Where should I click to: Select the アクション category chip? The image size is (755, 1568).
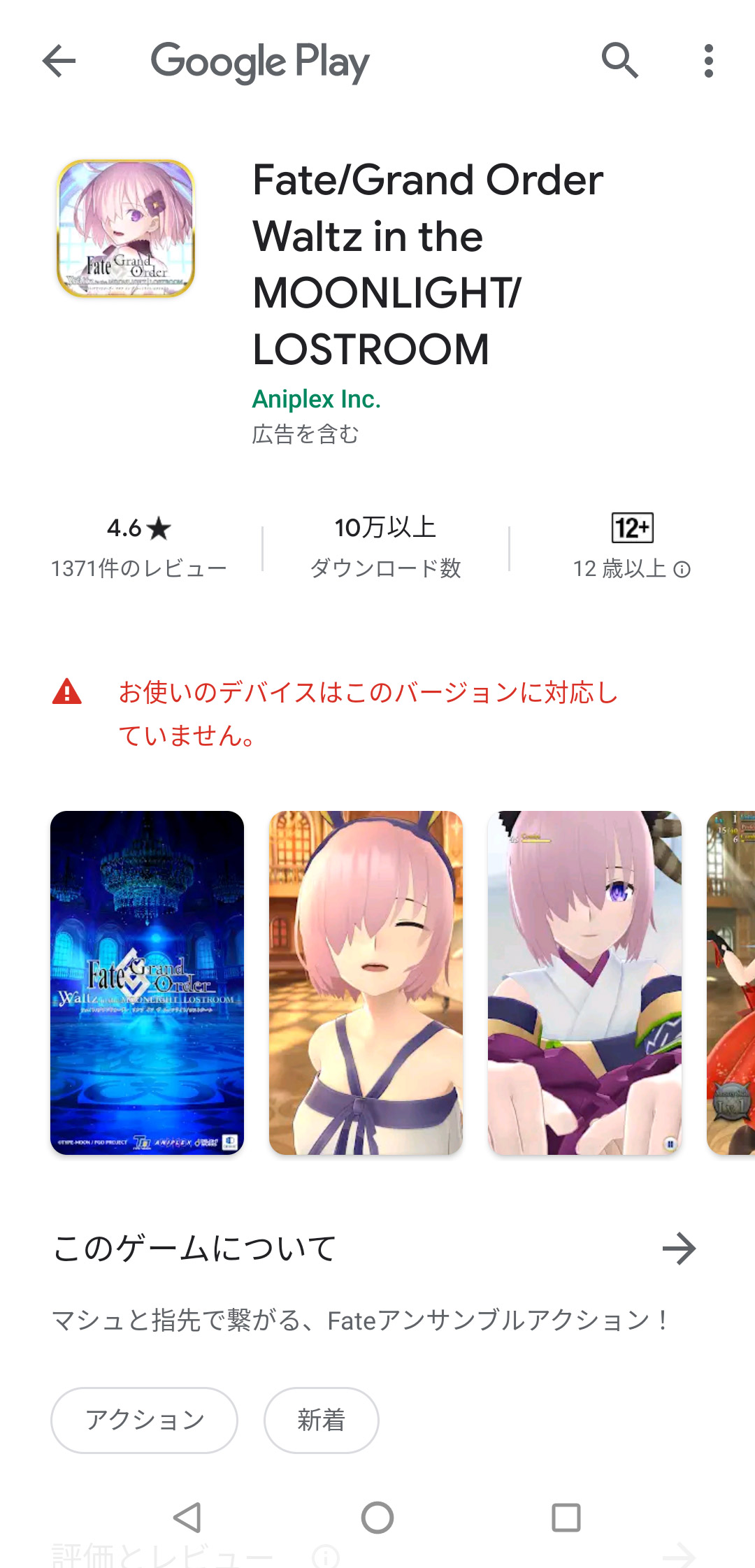[x=144, y=1420]
